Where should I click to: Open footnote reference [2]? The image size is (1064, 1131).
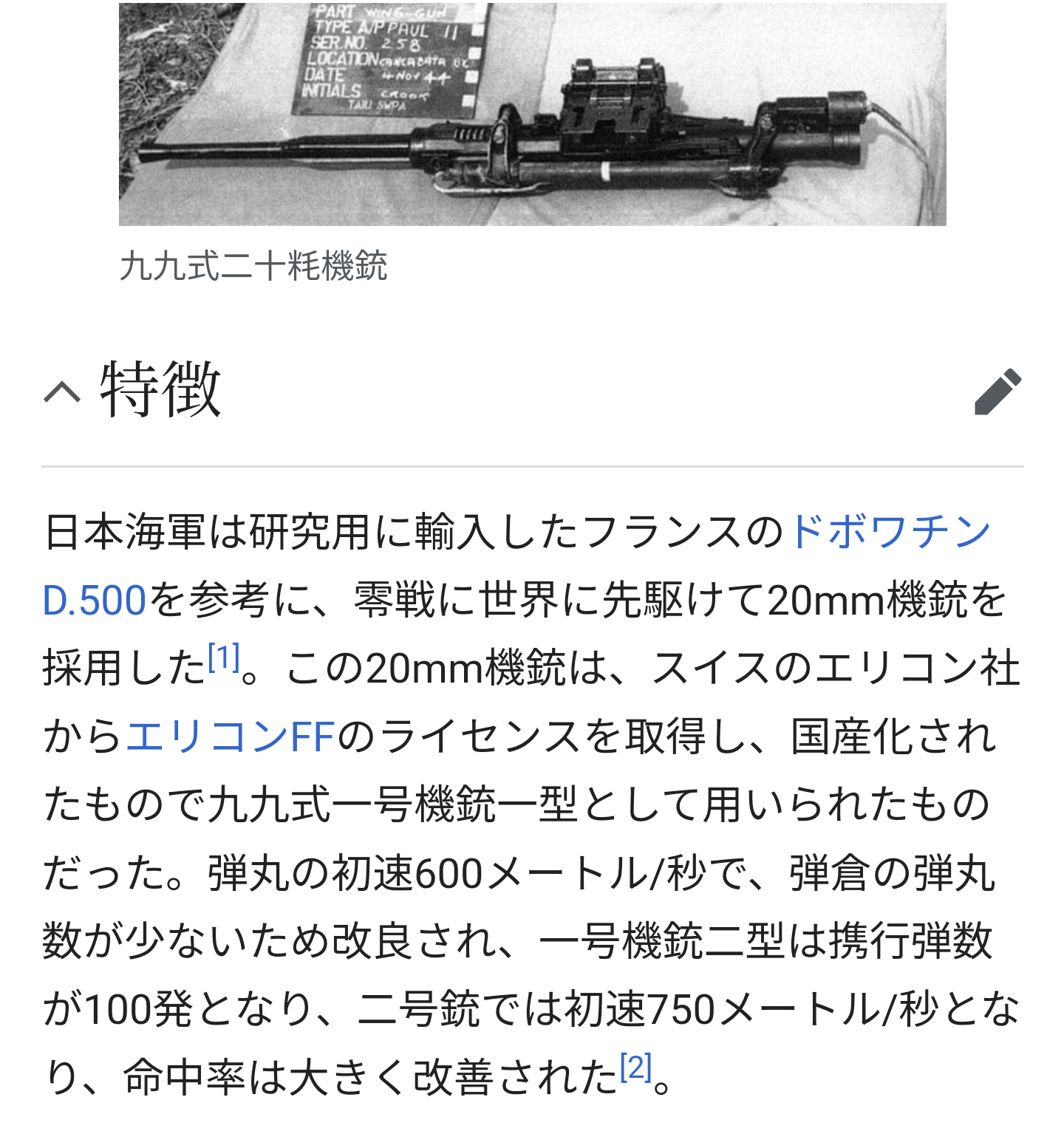tap(635, 1067)
